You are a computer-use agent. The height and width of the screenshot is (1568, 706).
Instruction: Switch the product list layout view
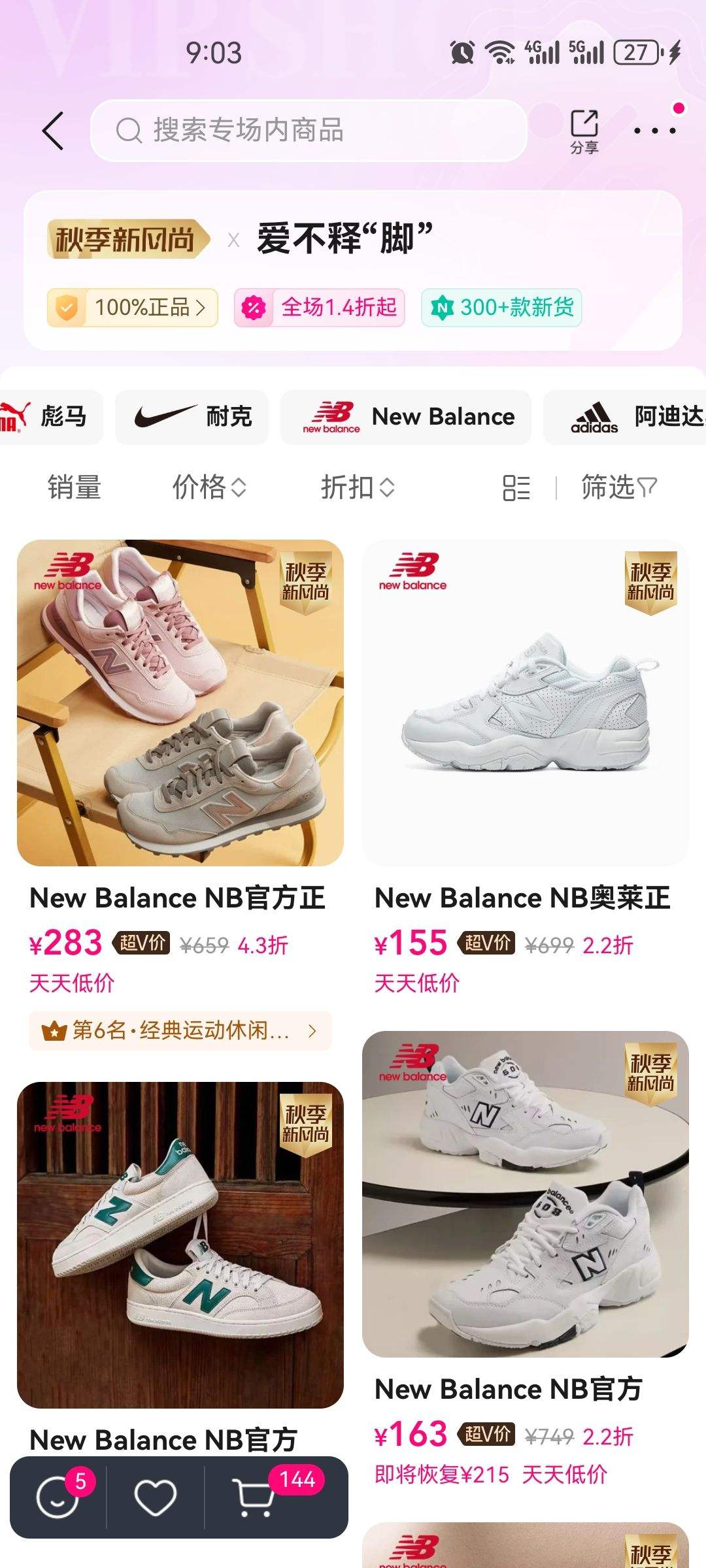pyautogui.click(x=516, y=487)
